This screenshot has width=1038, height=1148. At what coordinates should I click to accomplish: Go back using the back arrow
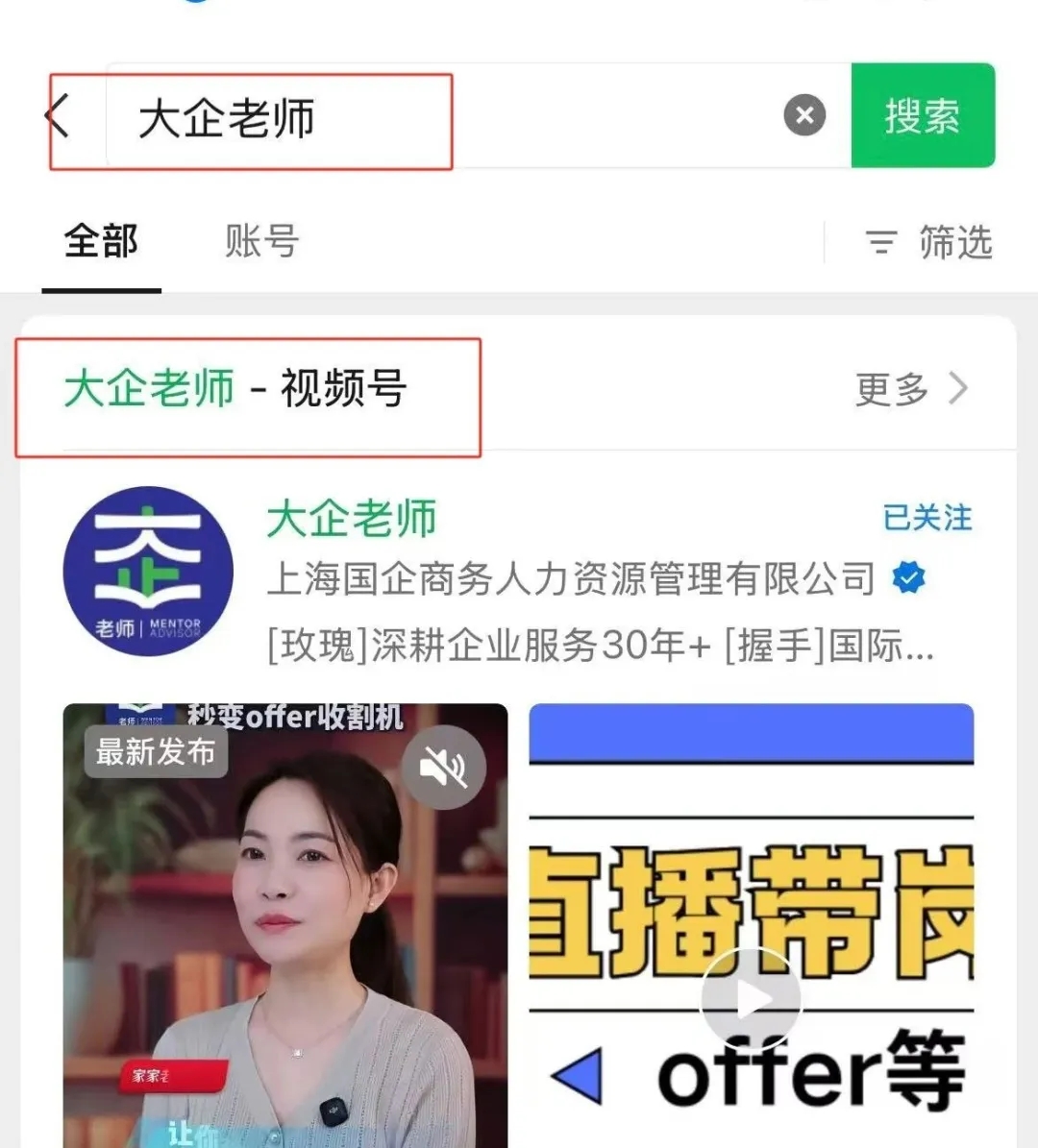58,117
